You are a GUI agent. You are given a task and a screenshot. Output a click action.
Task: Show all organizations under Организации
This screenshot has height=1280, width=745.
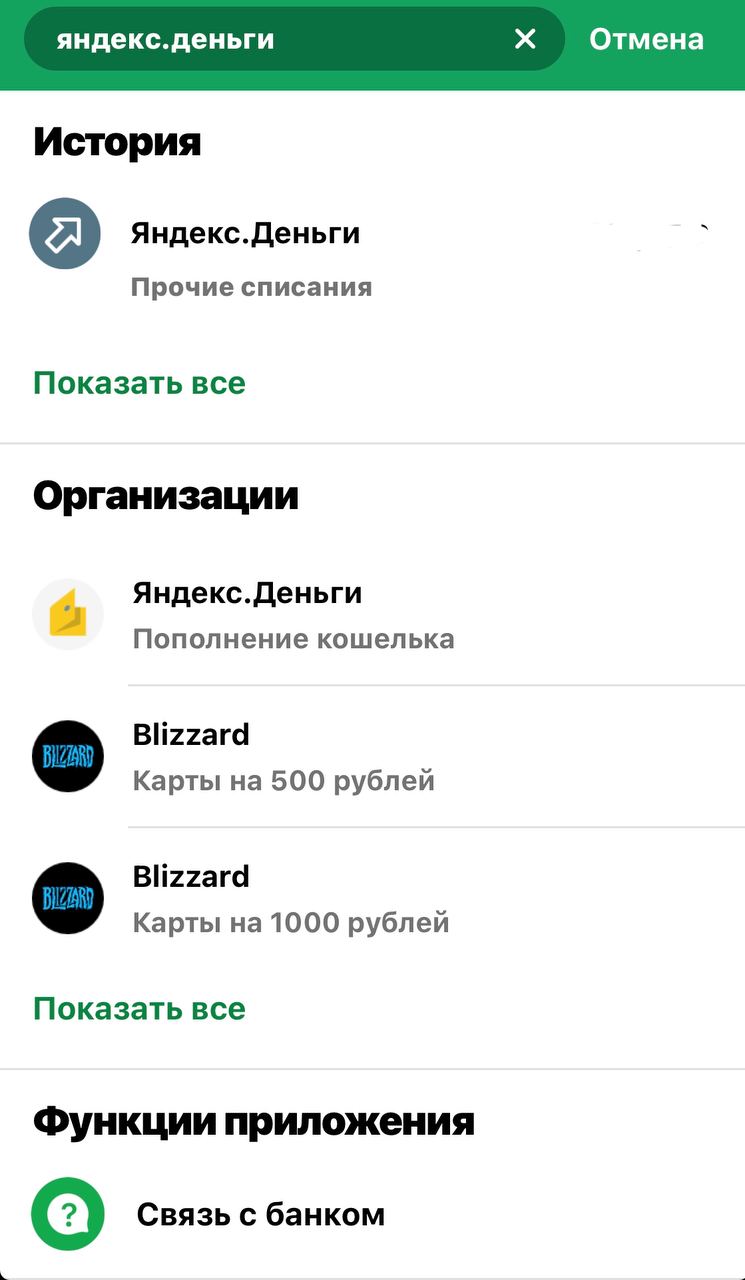pyautogui.click(x=139, y=1008)
